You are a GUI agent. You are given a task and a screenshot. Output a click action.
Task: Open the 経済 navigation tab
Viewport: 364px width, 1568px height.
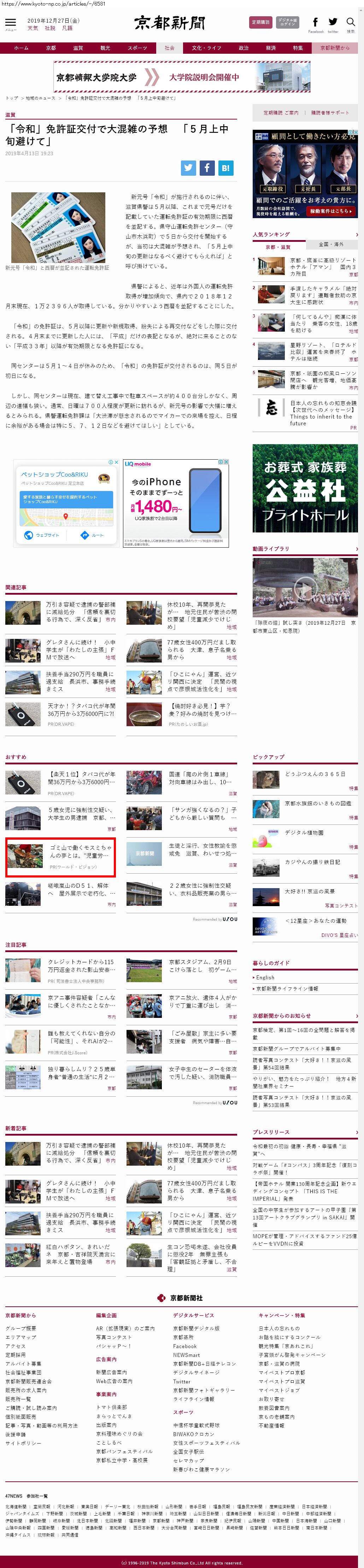(x=271, y=48)
